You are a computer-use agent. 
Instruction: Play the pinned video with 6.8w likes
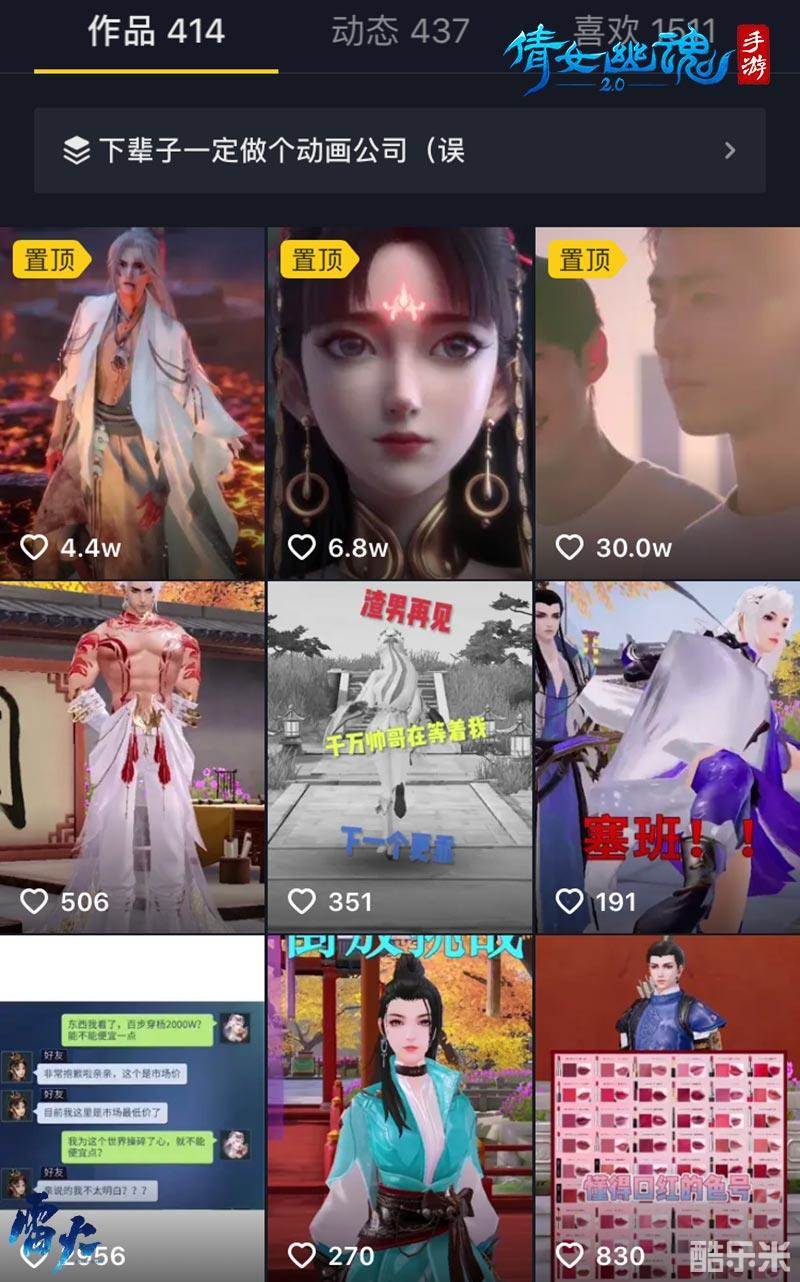pyautogui.click(x=400, y=400)
